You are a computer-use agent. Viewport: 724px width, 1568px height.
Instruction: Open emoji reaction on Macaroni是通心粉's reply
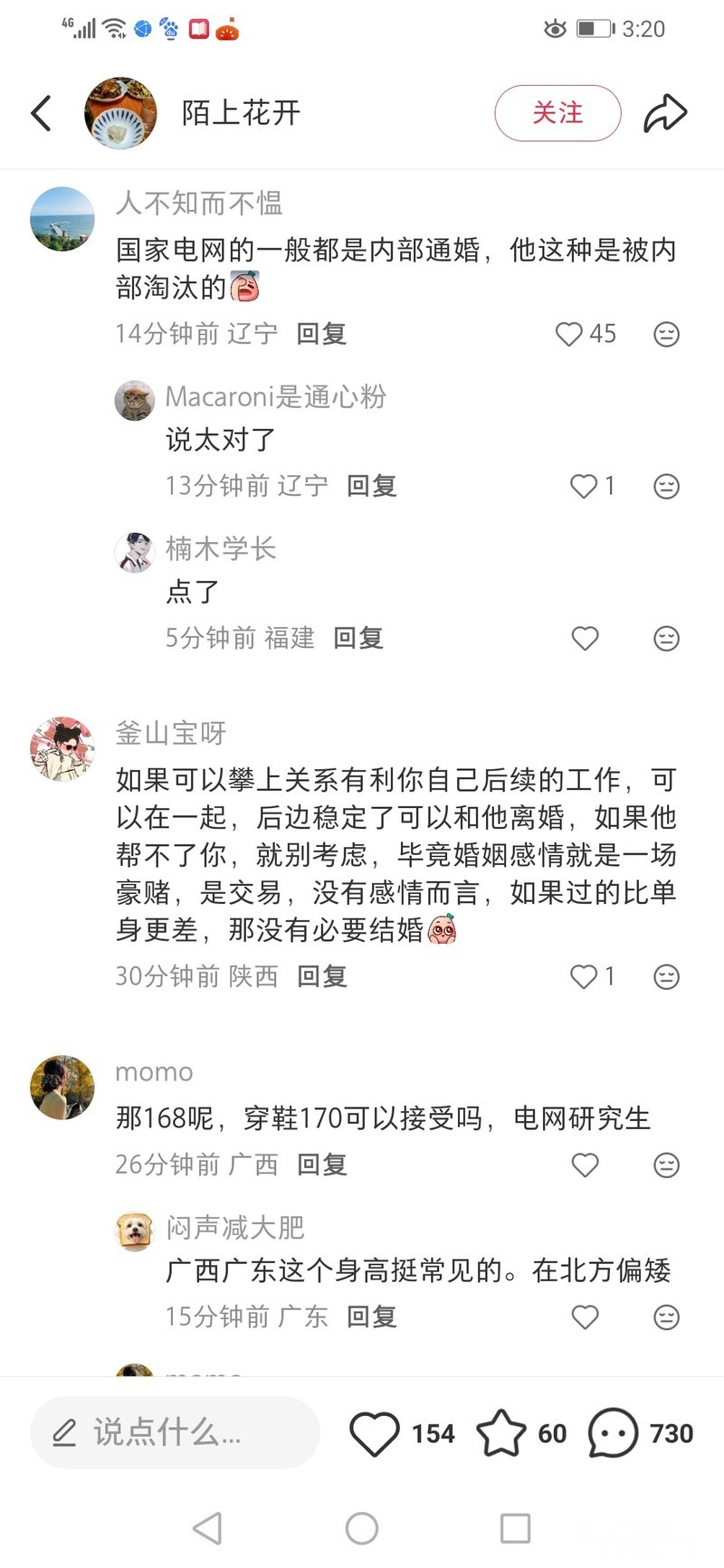666,487
